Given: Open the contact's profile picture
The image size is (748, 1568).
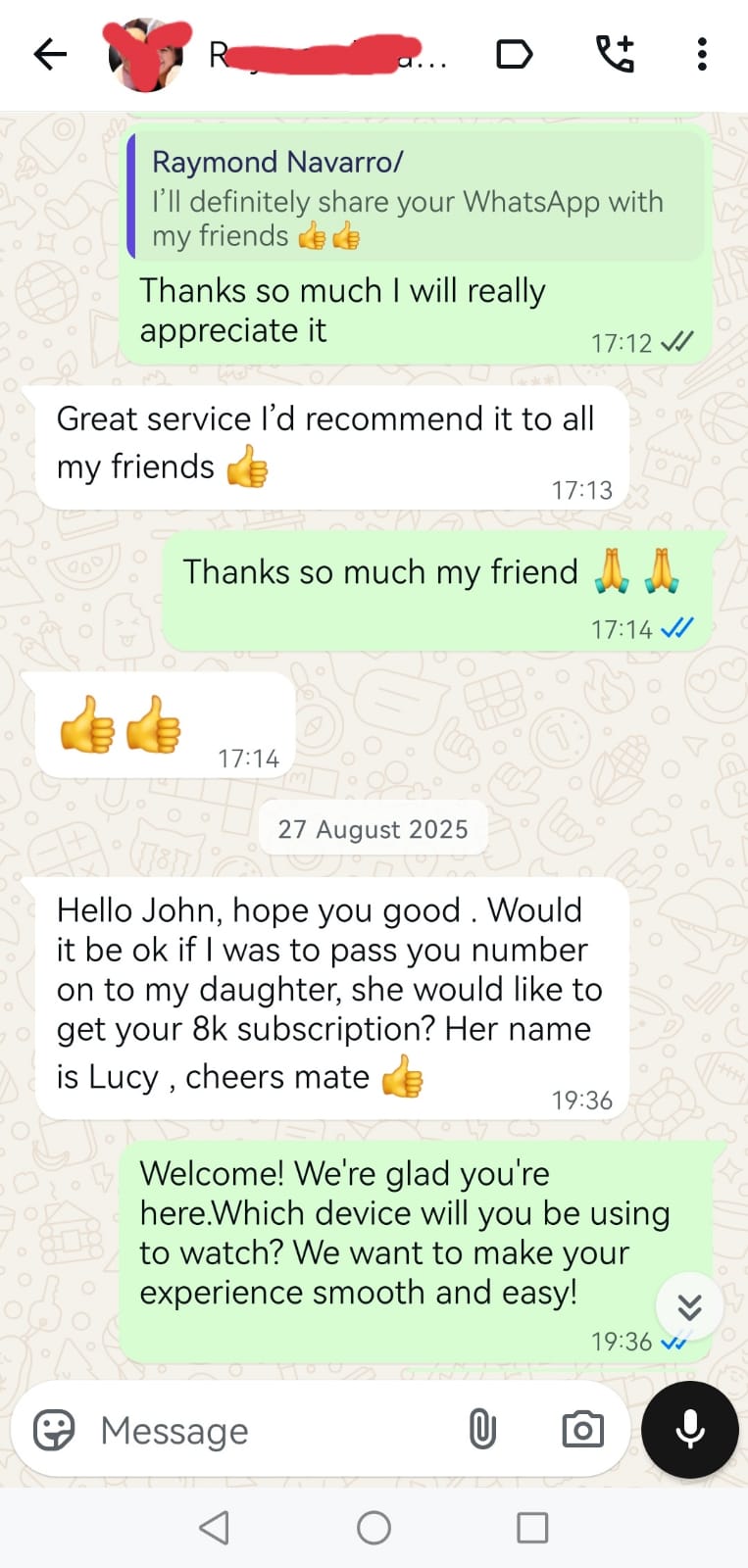Looking at the screenshot, I should point(145,55).
